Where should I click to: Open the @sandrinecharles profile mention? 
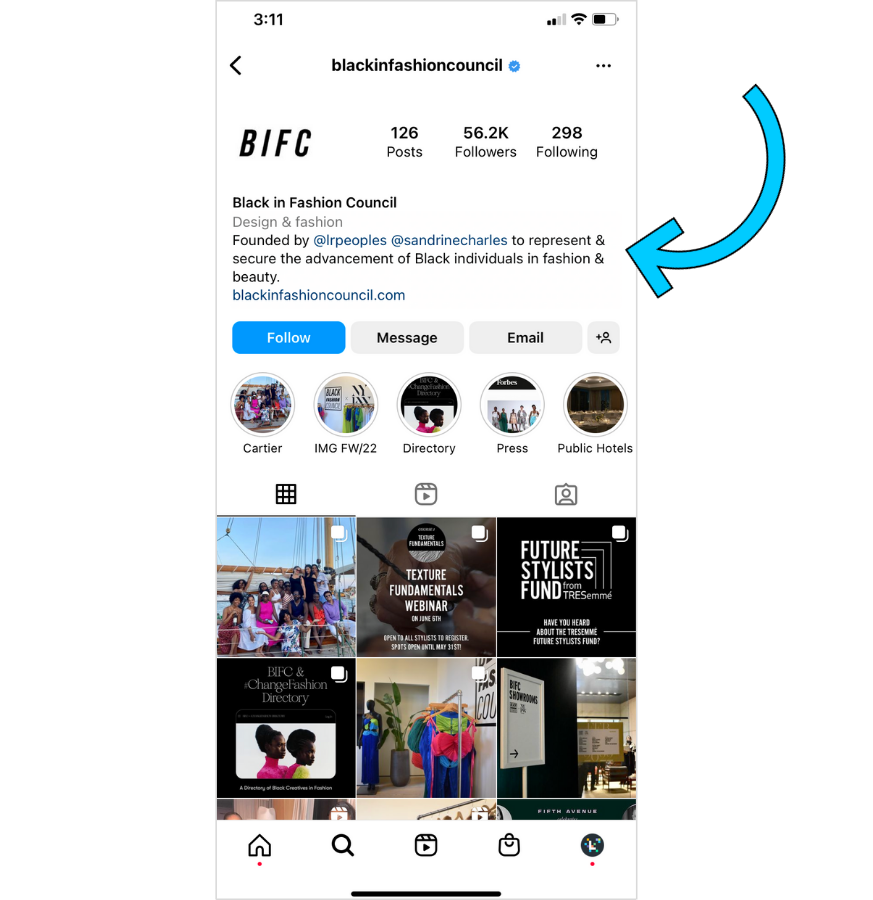(x=449, y=240)
